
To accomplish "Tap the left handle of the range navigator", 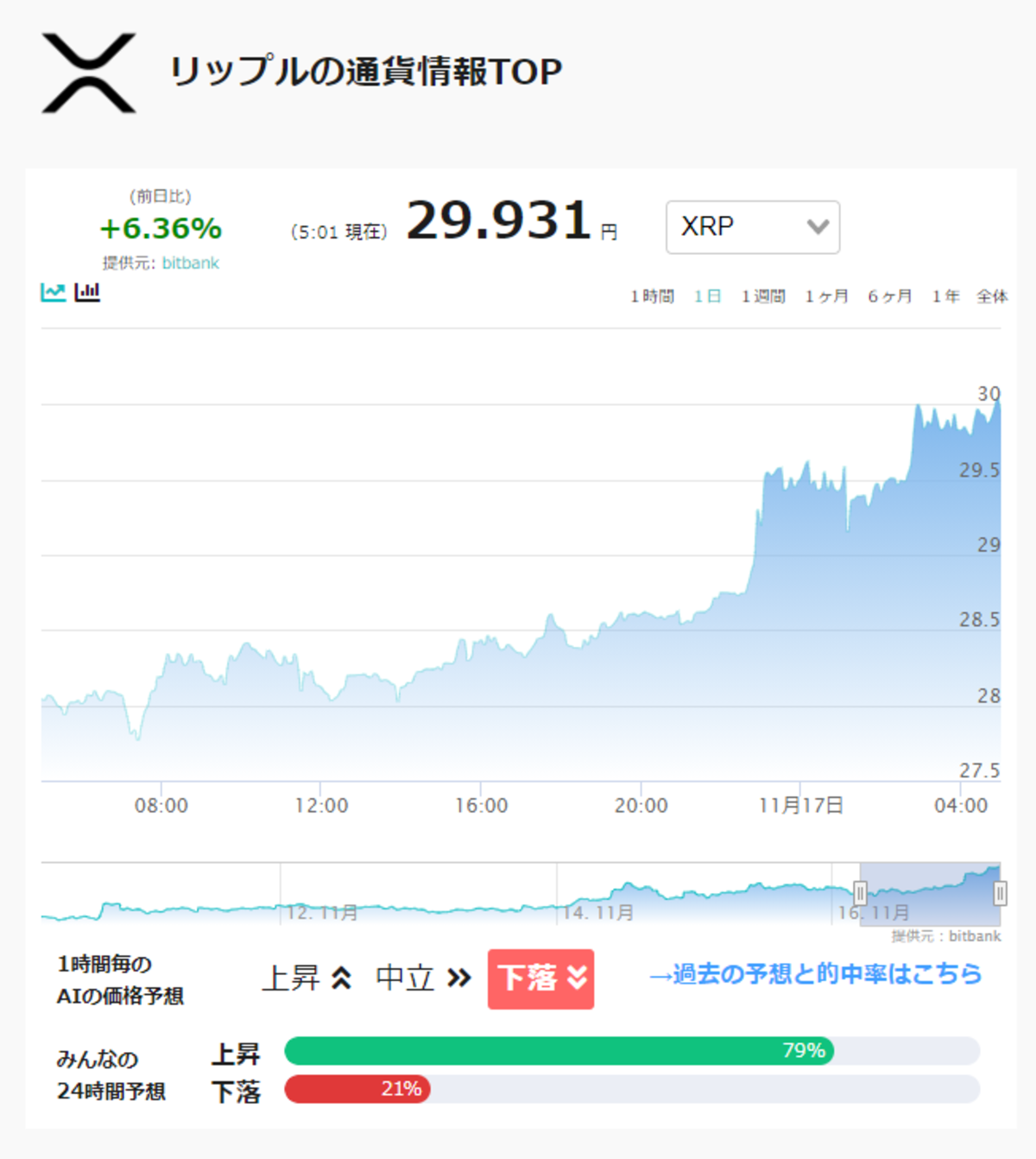I will coord(860,893).
